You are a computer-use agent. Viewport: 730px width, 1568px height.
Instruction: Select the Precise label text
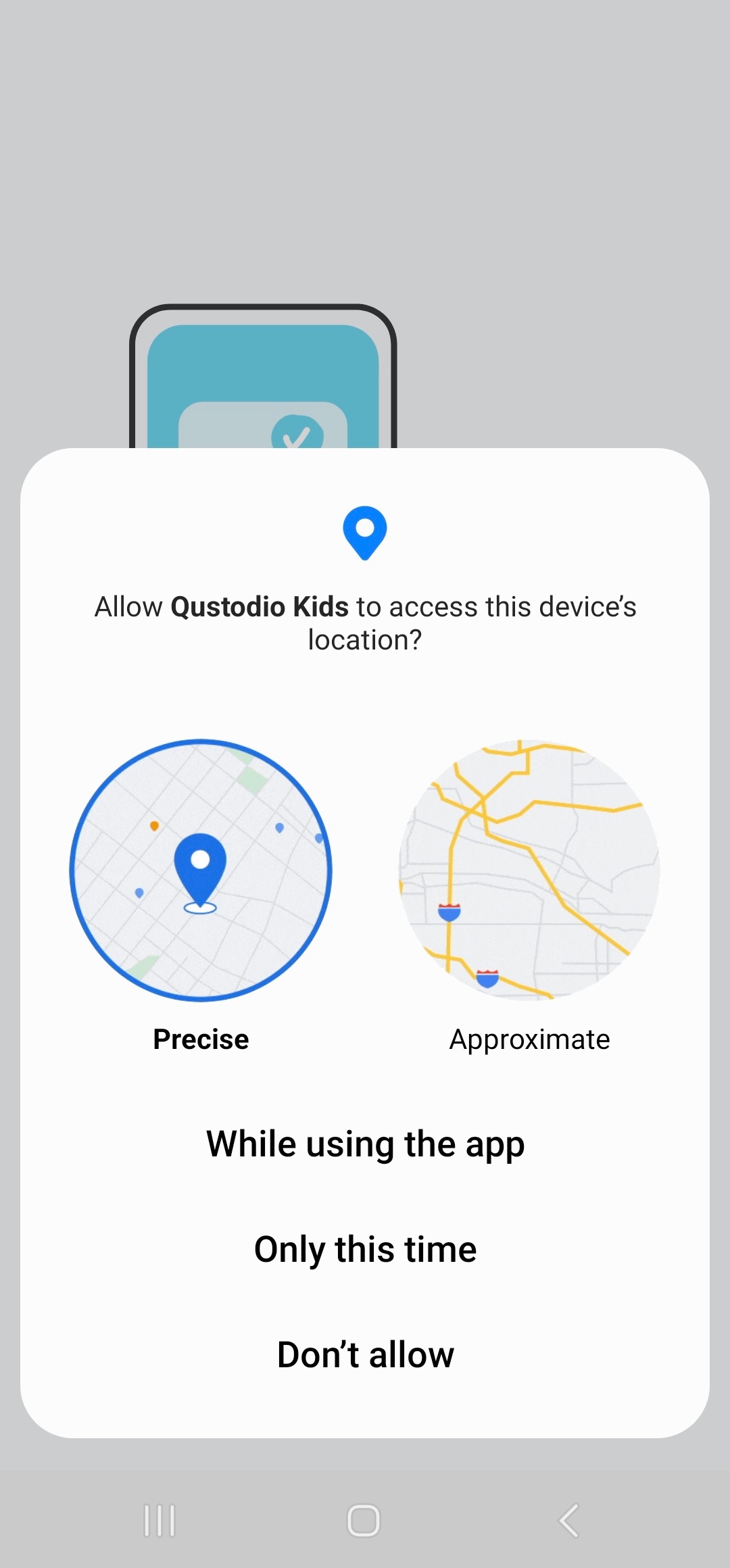(200, 1039)
